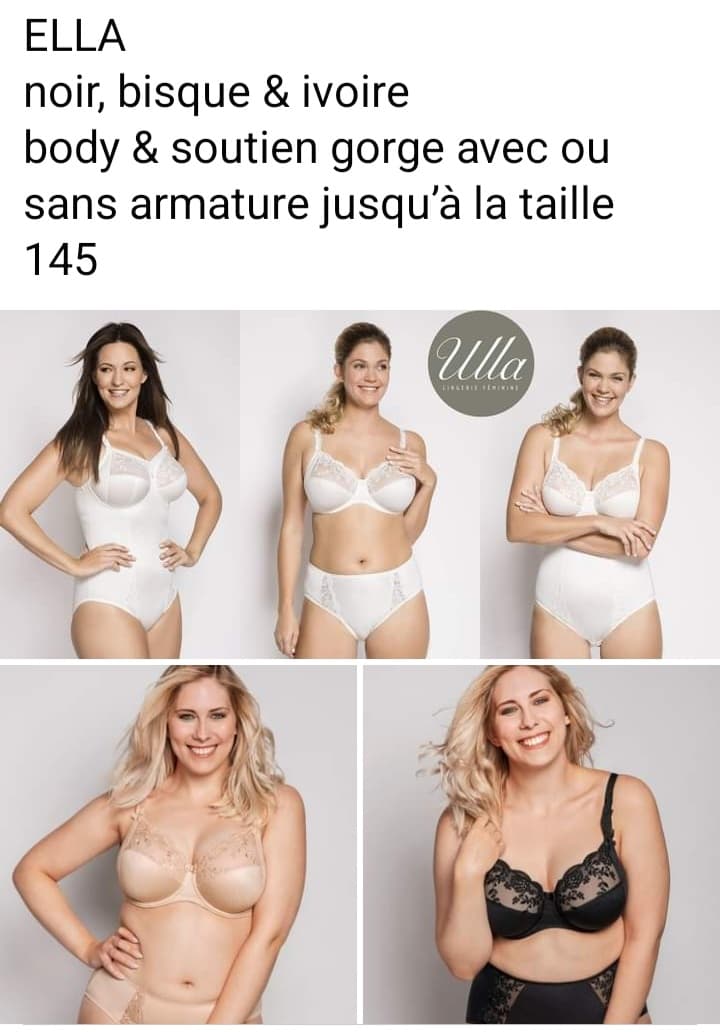Open the beige bra photo

point(178,843)
